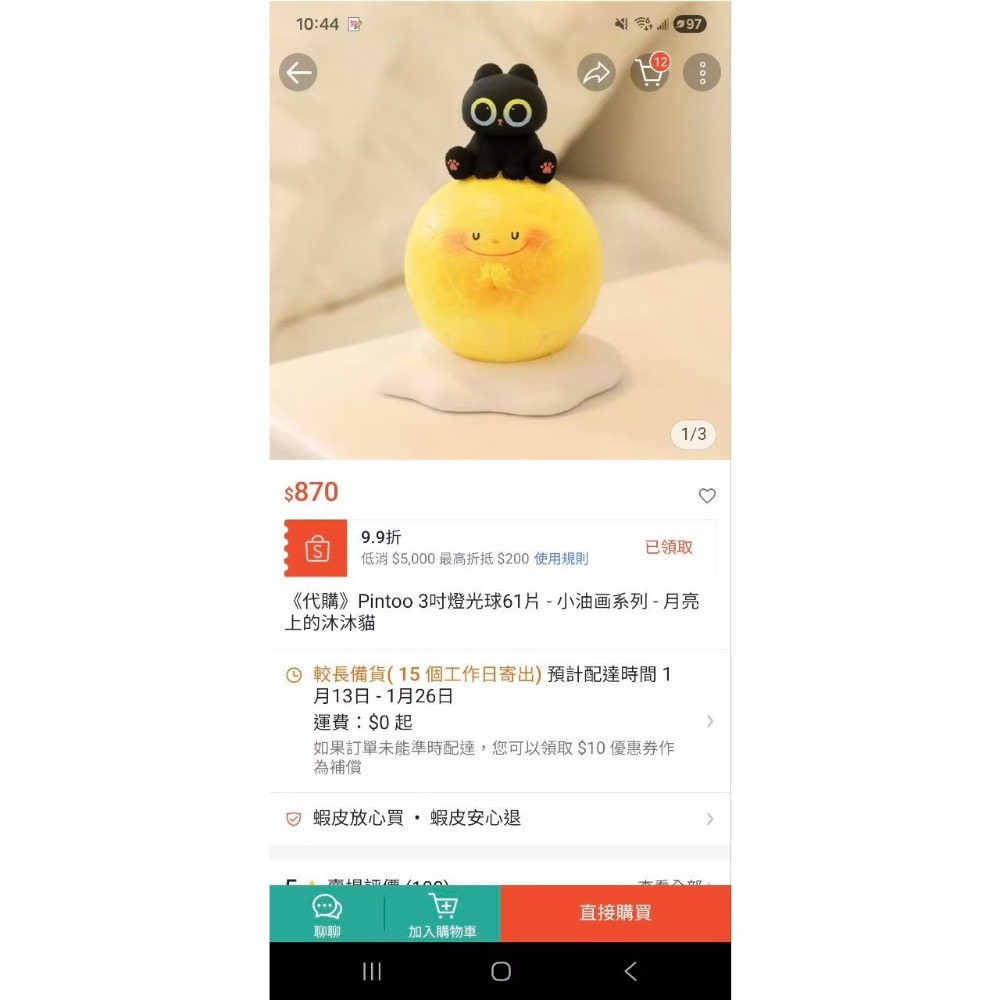Open the system recent apps view
Viewport: 1000px width, 1000px height.
[372, 971]
